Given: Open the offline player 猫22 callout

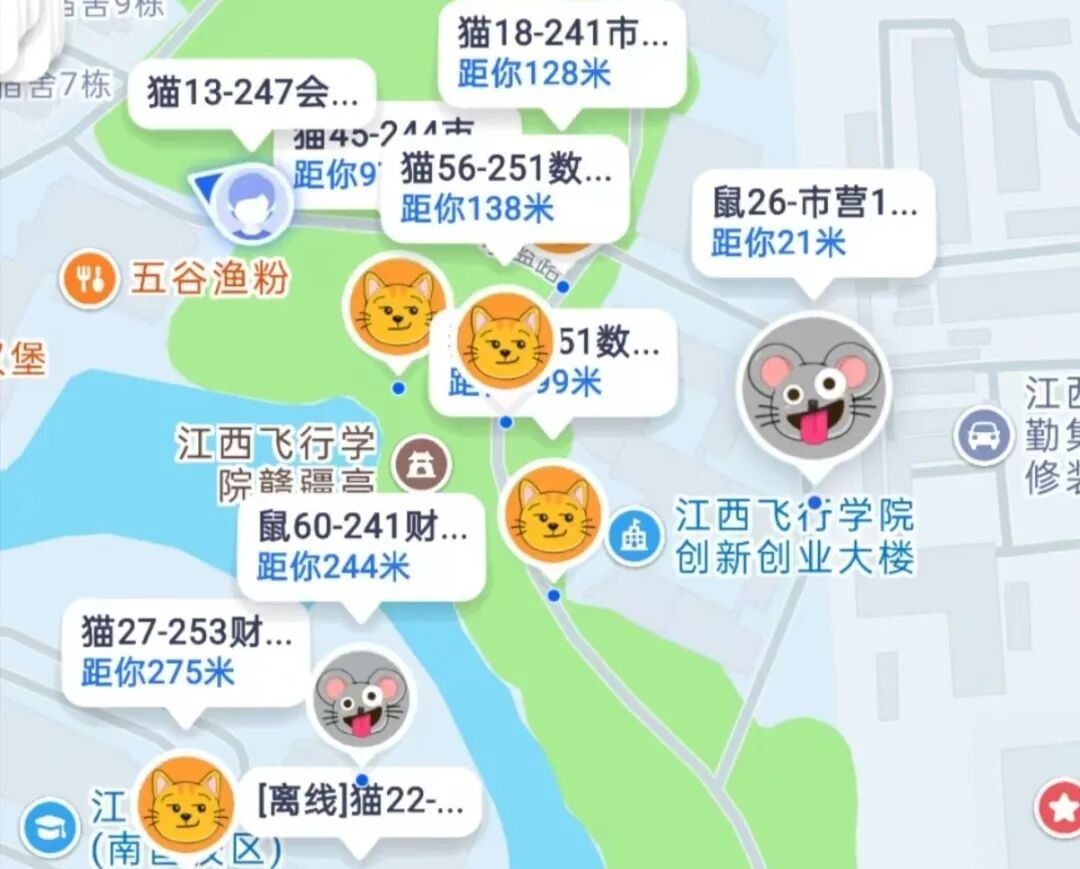Looking at the screenshot, I should 360,801.
